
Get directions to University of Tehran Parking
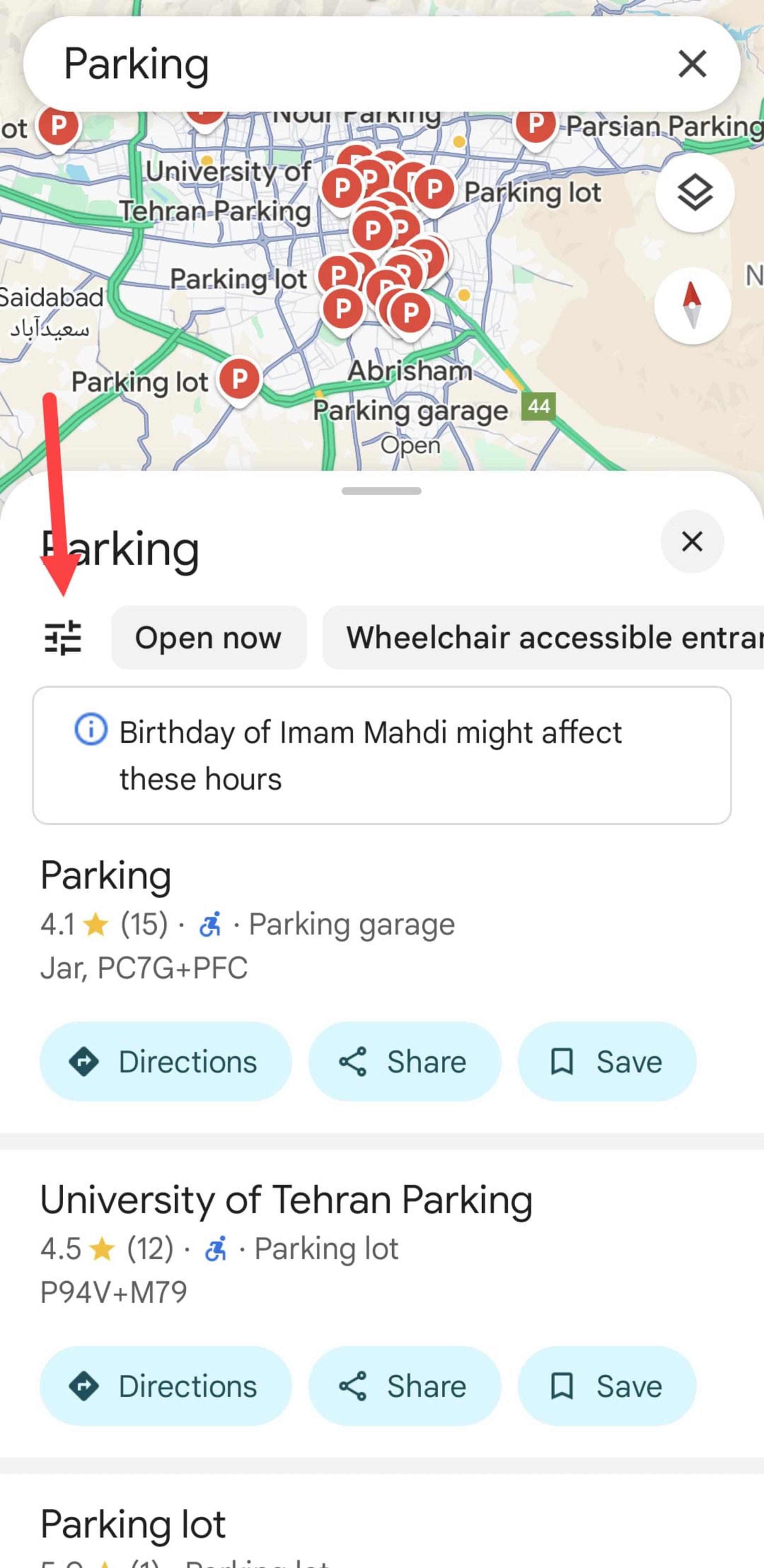point(166,1386)
